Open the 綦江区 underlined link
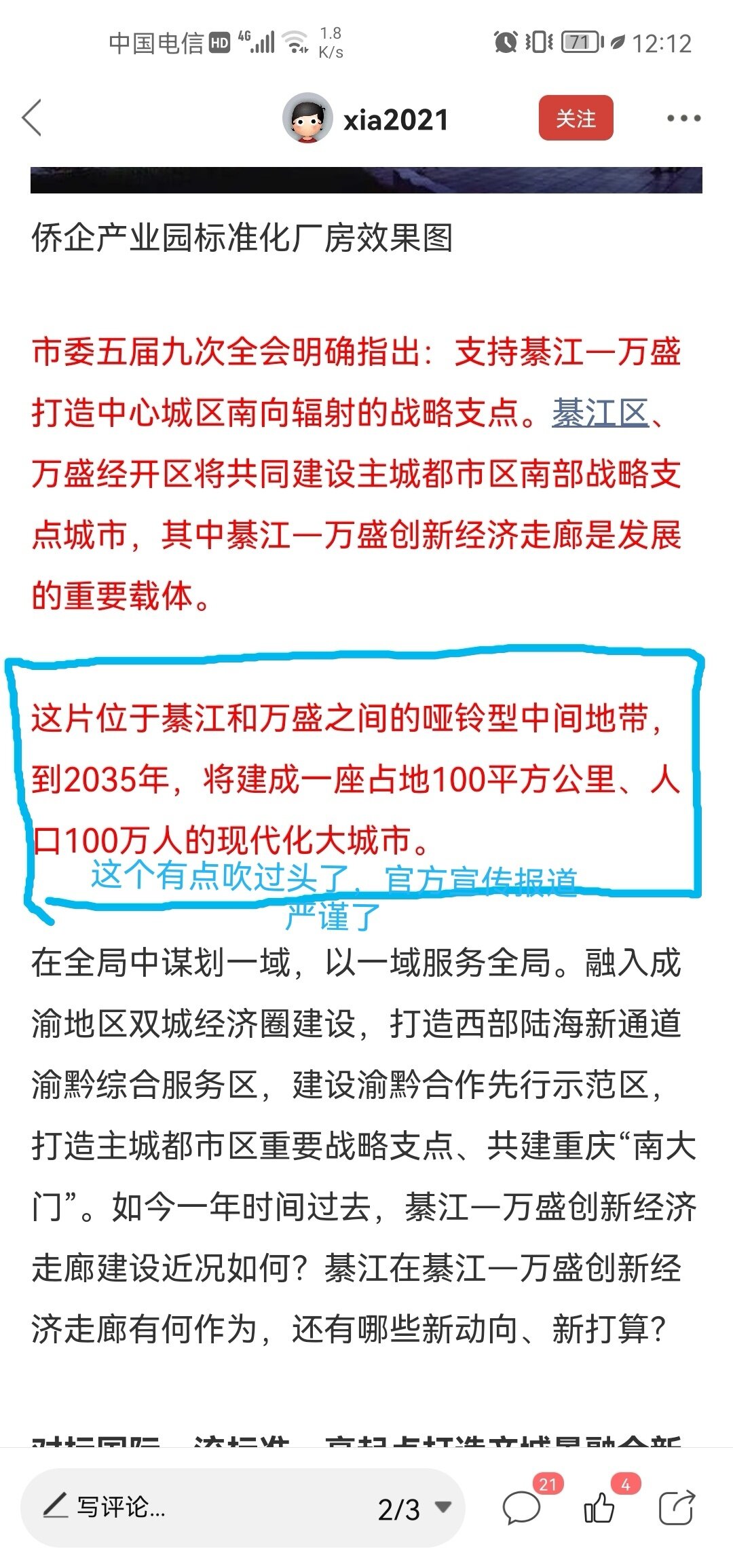Viewport: 733px width, 1568px height. (601, 413)
